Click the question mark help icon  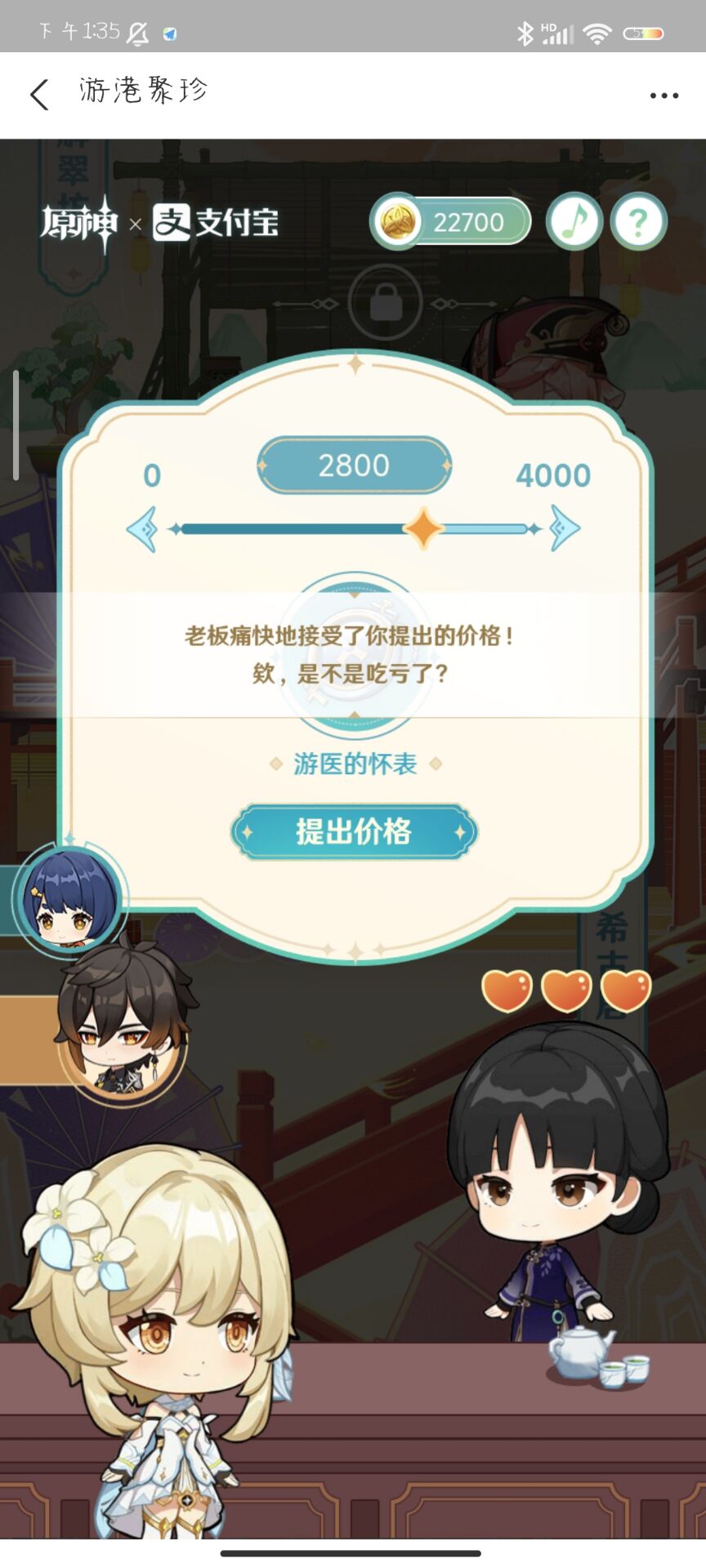click(x=640, y=221)
